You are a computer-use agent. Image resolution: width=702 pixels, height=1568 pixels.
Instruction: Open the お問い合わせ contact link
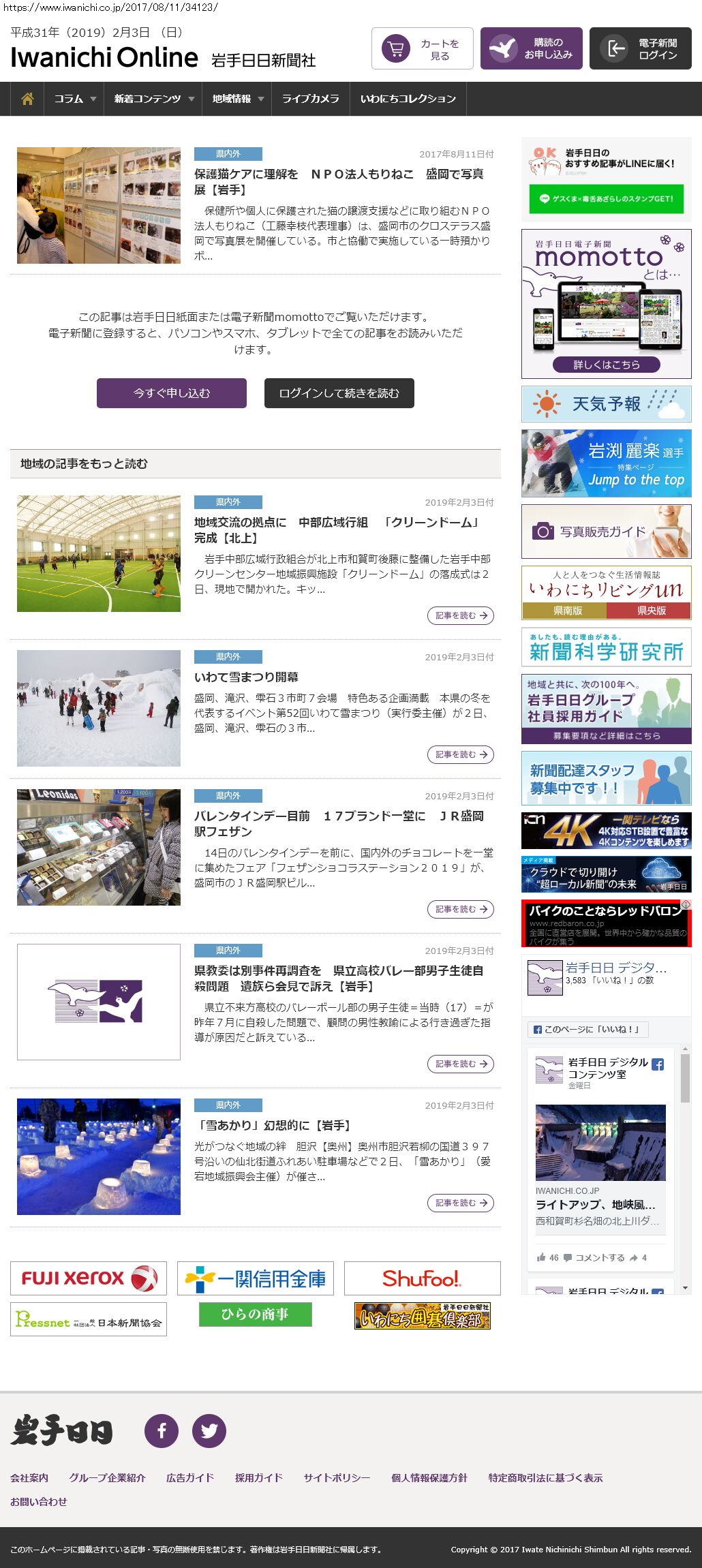[x=39, y=1501]
